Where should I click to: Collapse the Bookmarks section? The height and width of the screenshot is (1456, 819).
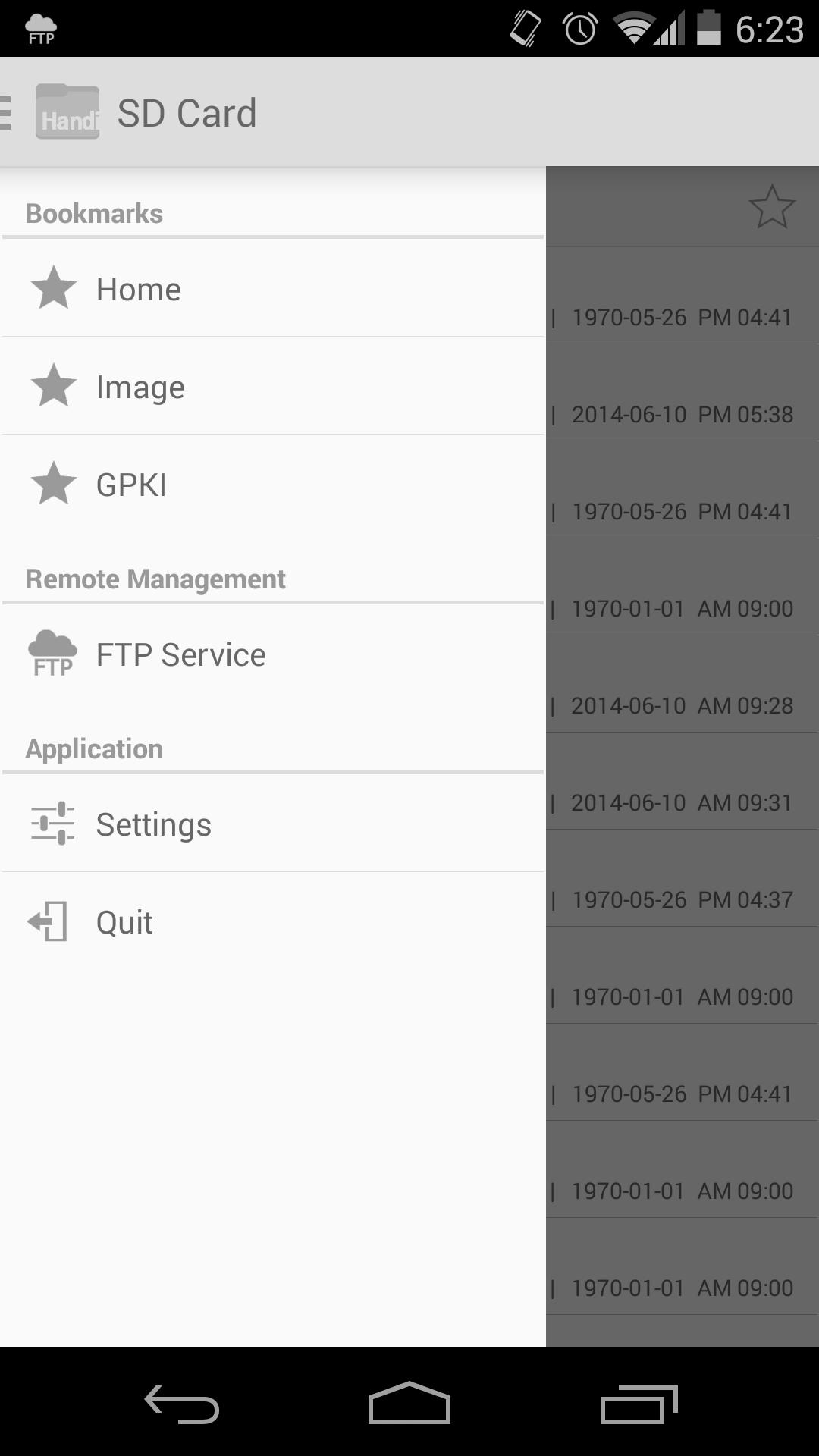point(94,213)
